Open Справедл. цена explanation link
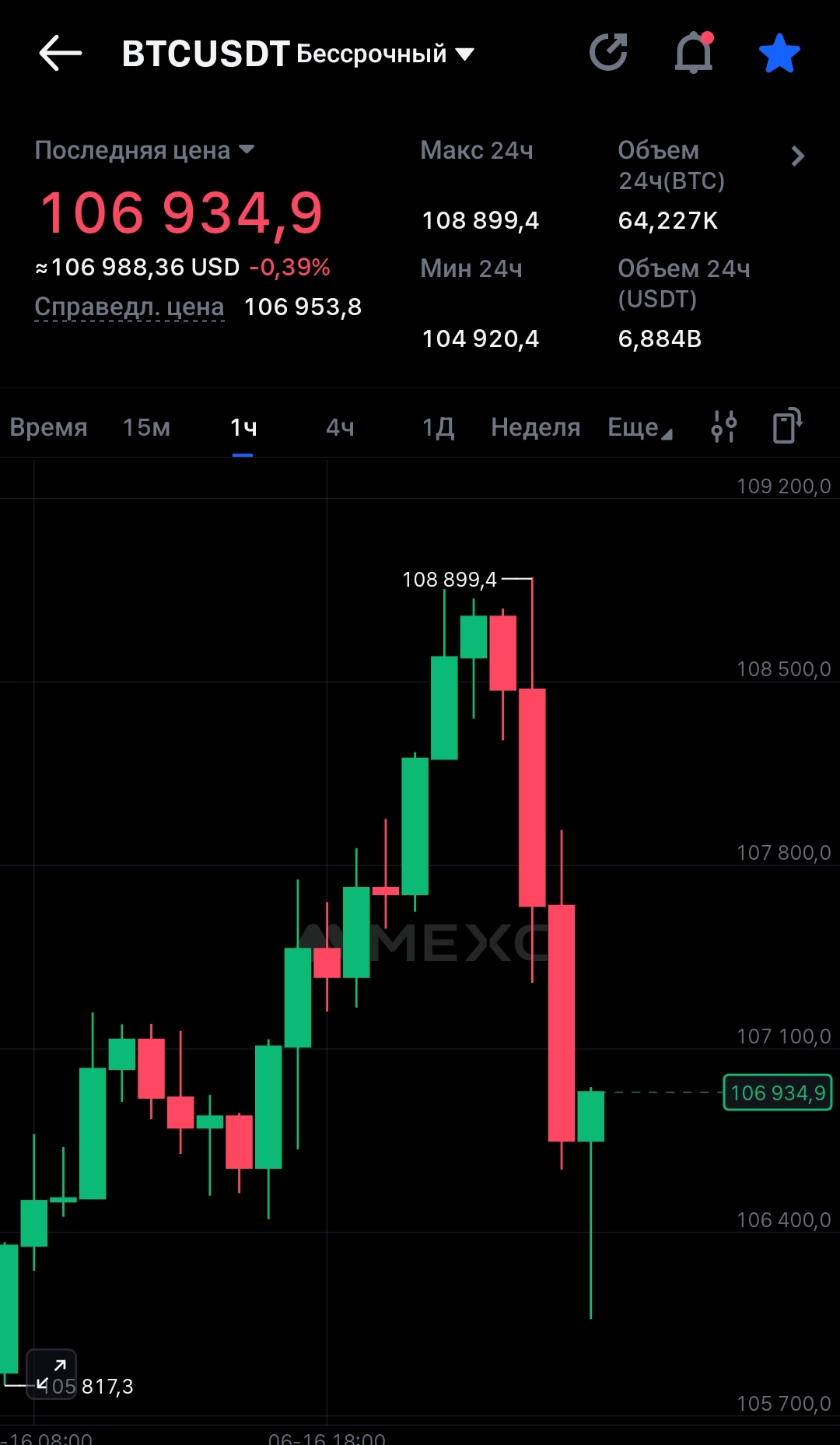Viewport: 840px width, 1445px height. click(129, 307)
